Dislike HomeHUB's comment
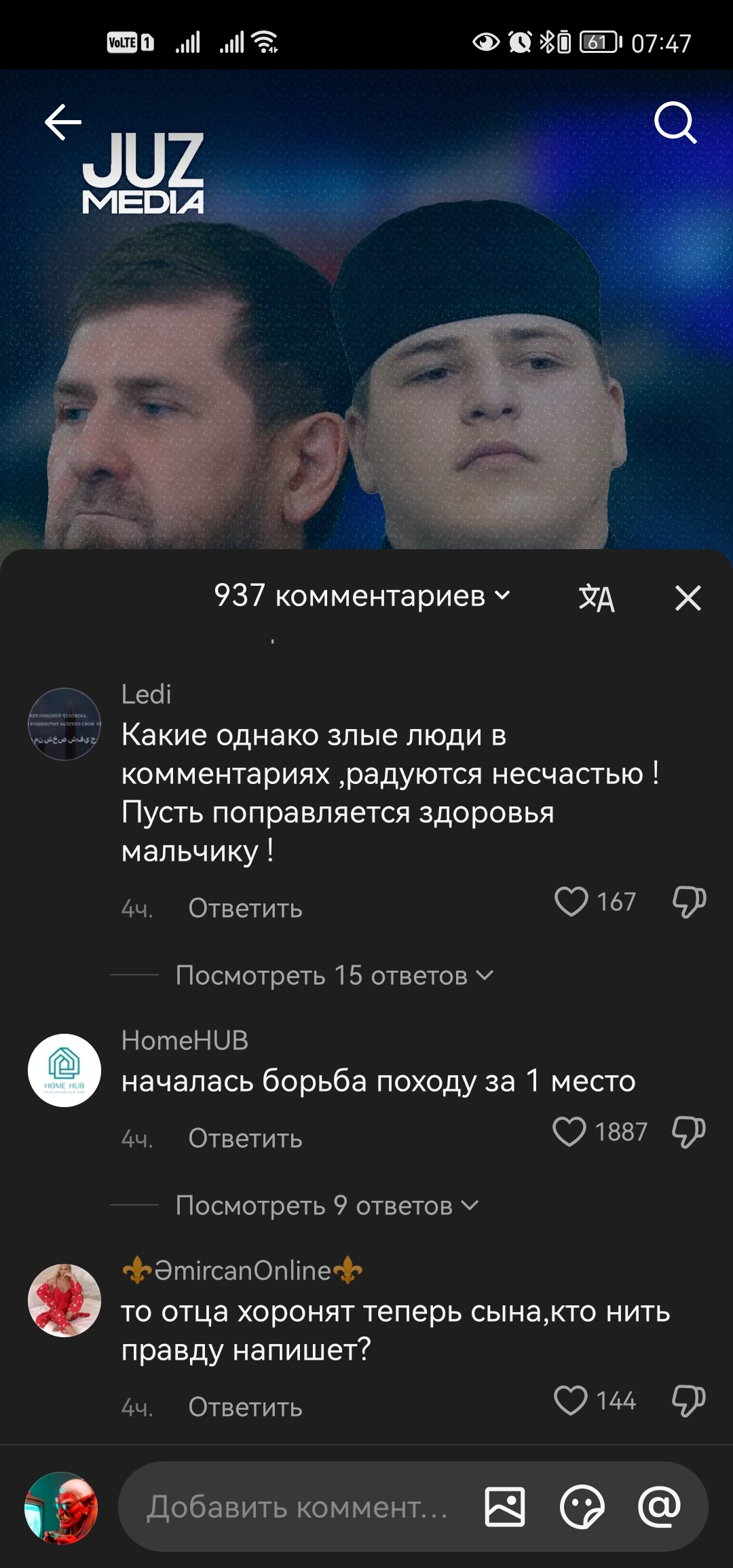This screenshot has width=733, height=1568. (x=689, y=1132)
